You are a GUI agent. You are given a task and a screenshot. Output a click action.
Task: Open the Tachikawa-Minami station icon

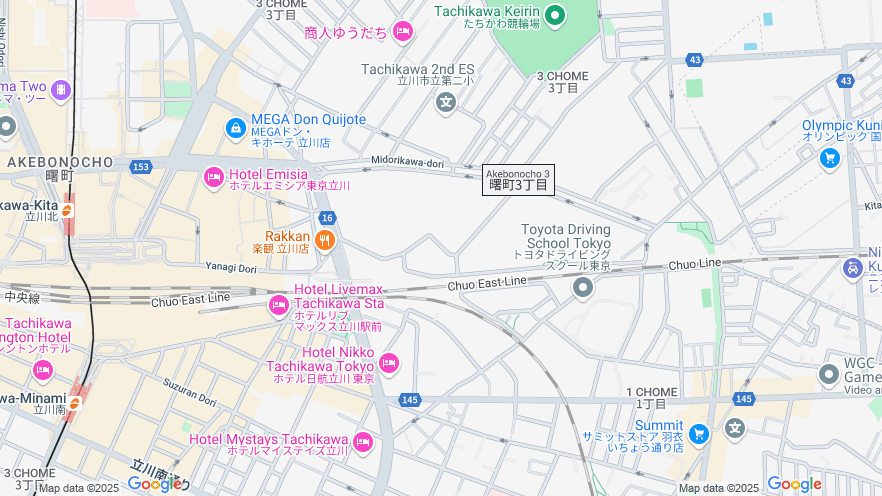click(74, 403)
